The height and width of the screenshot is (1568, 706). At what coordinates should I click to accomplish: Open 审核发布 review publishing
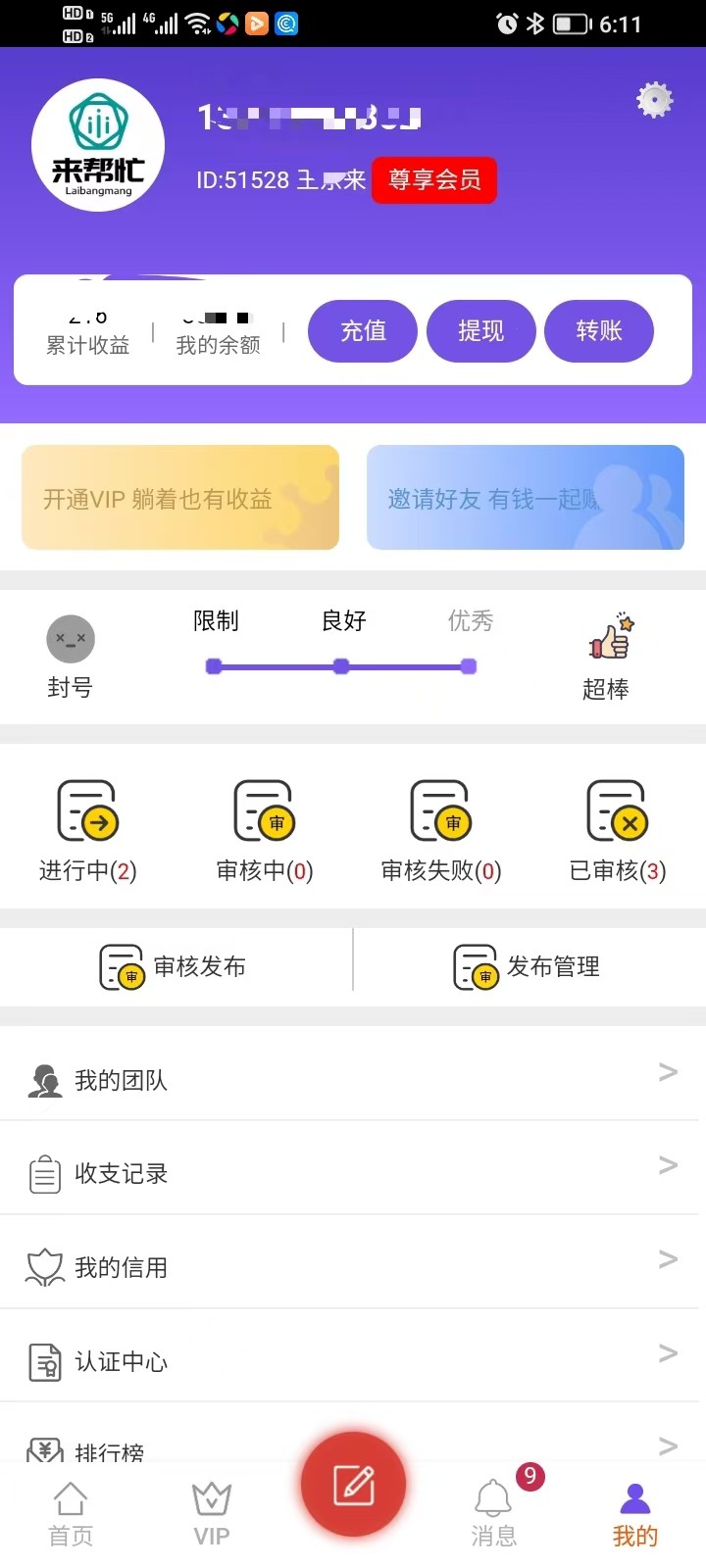175,967
